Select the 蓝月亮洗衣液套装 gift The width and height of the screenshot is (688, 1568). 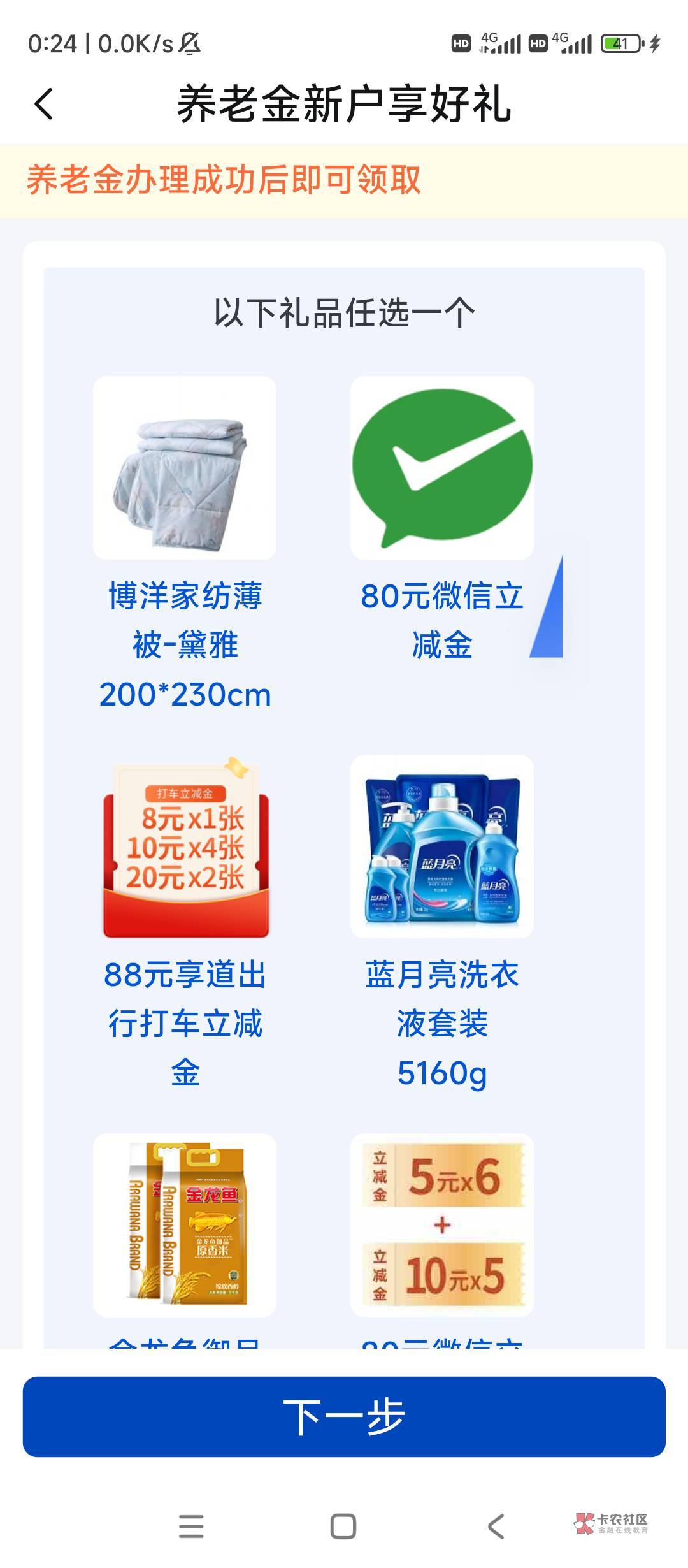coord(442,846)
